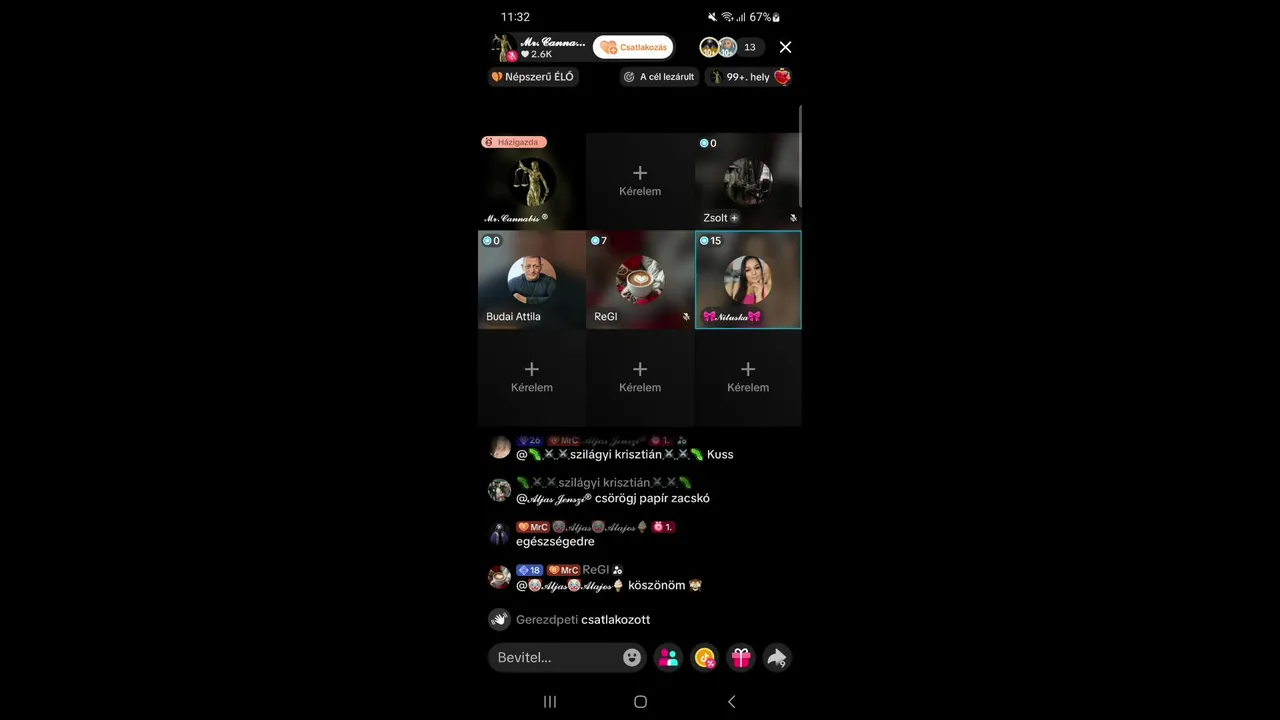Open the 99+. hely ranking chip
Image resolution: width=1280 pixels, height=720 pixels.
pyautogui.click(x=749, y=77)
